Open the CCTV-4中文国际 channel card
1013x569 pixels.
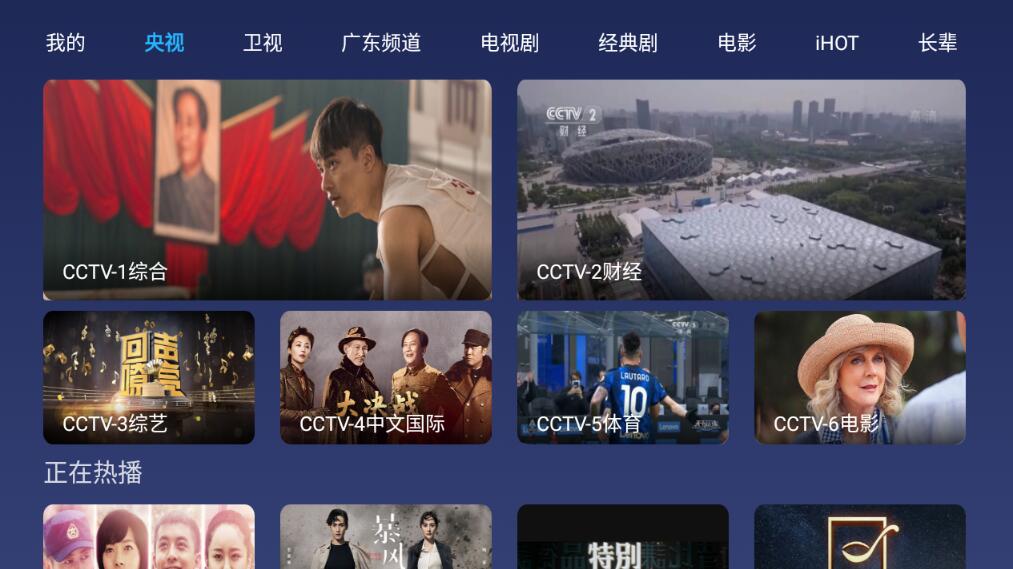point(386,377)
